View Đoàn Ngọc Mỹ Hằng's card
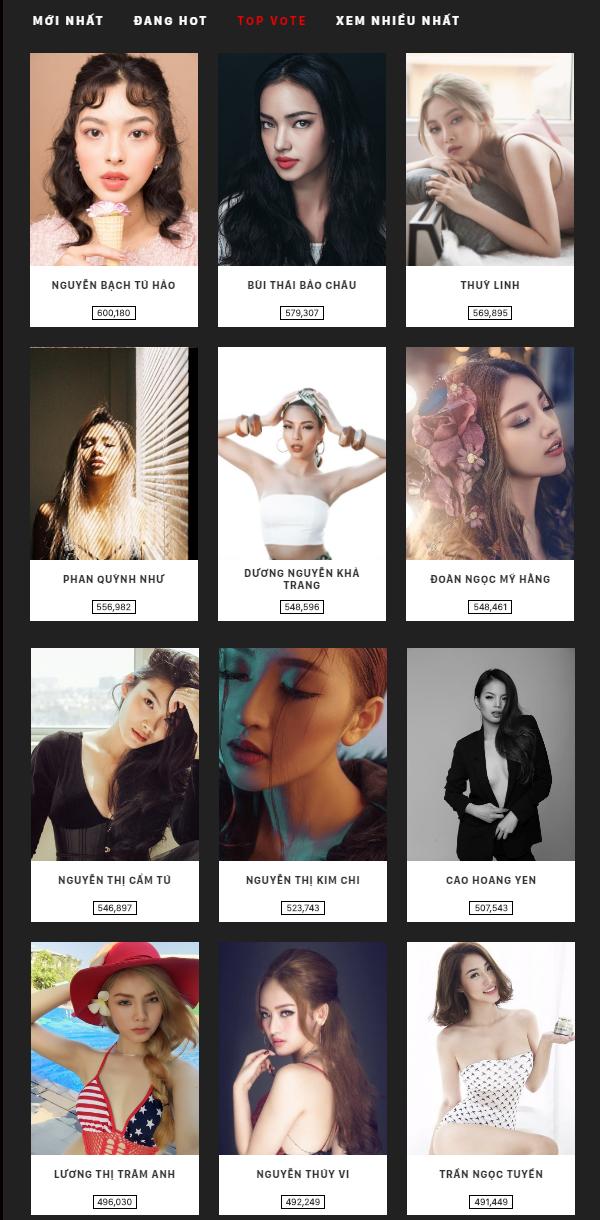 tap(490, 454)
